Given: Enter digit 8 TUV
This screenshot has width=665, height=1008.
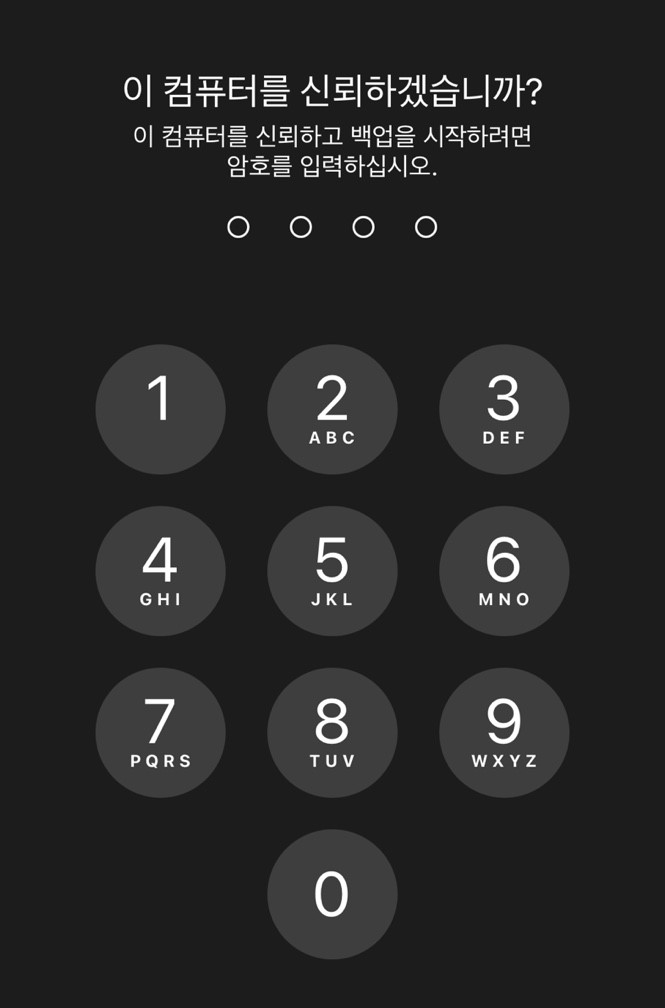Looking at the screenshot, I should (x=332, y=733).
